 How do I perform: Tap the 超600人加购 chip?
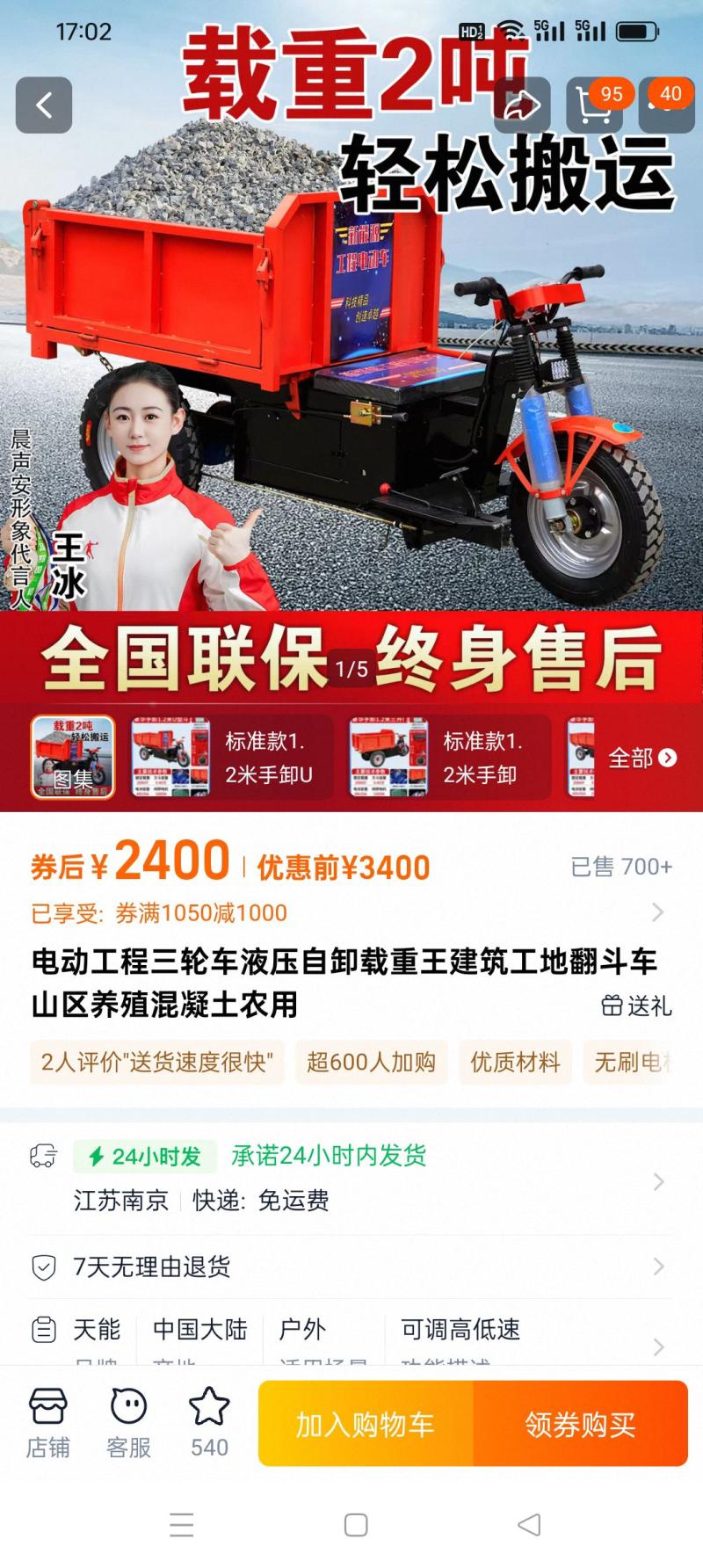point(371,1062)
